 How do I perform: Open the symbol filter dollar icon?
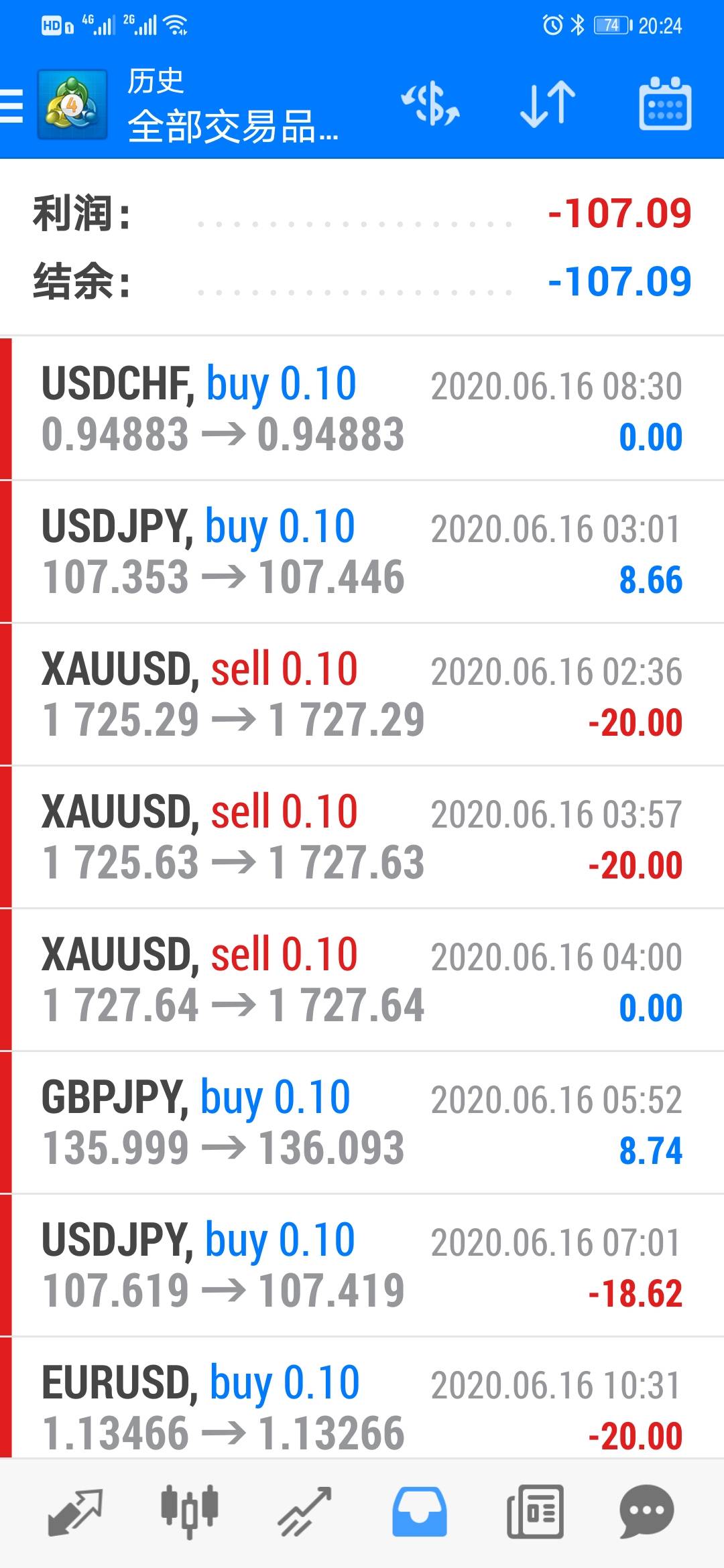click(430, 105)
